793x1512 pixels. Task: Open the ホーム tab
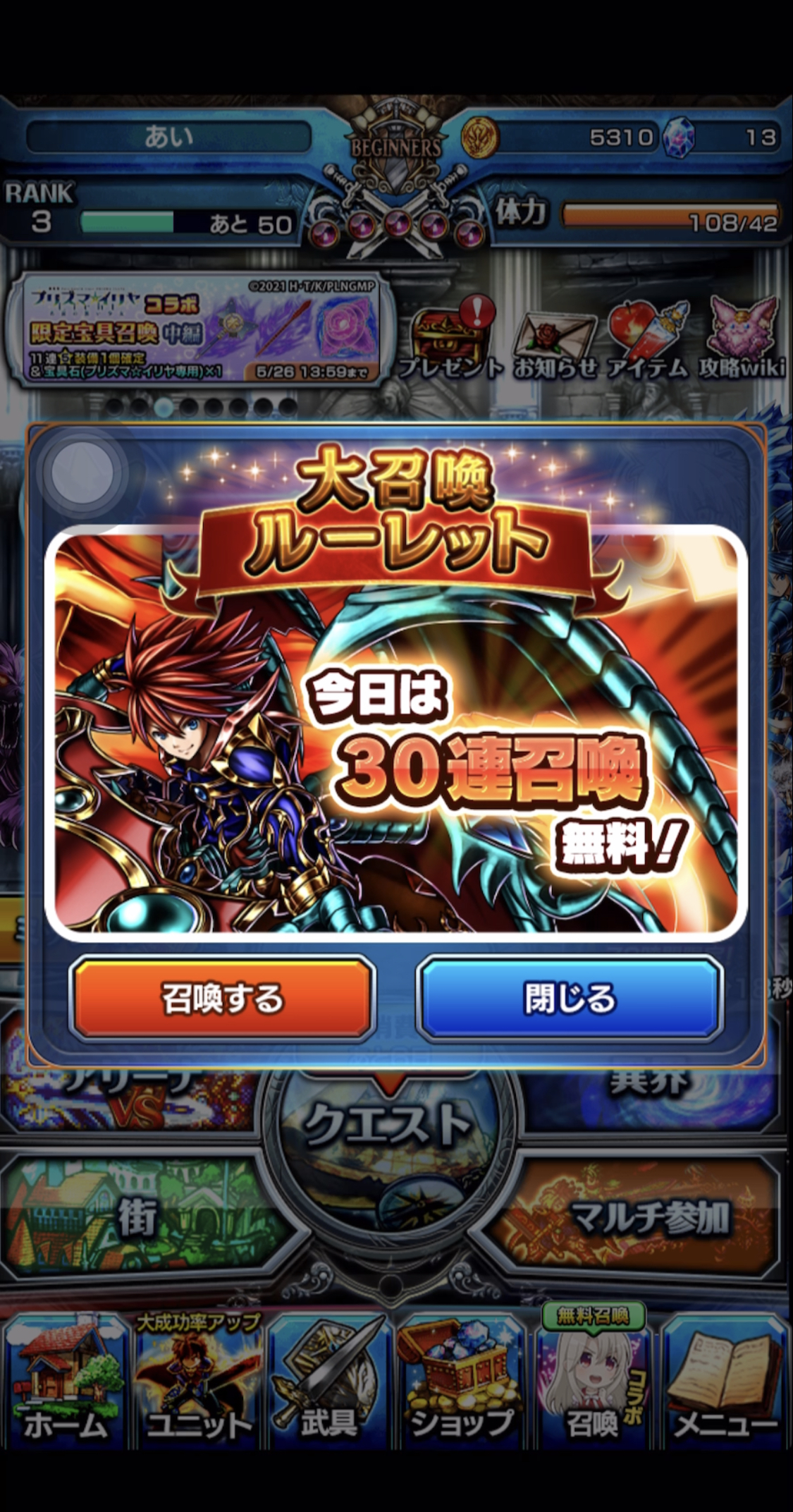point(65,1384)
